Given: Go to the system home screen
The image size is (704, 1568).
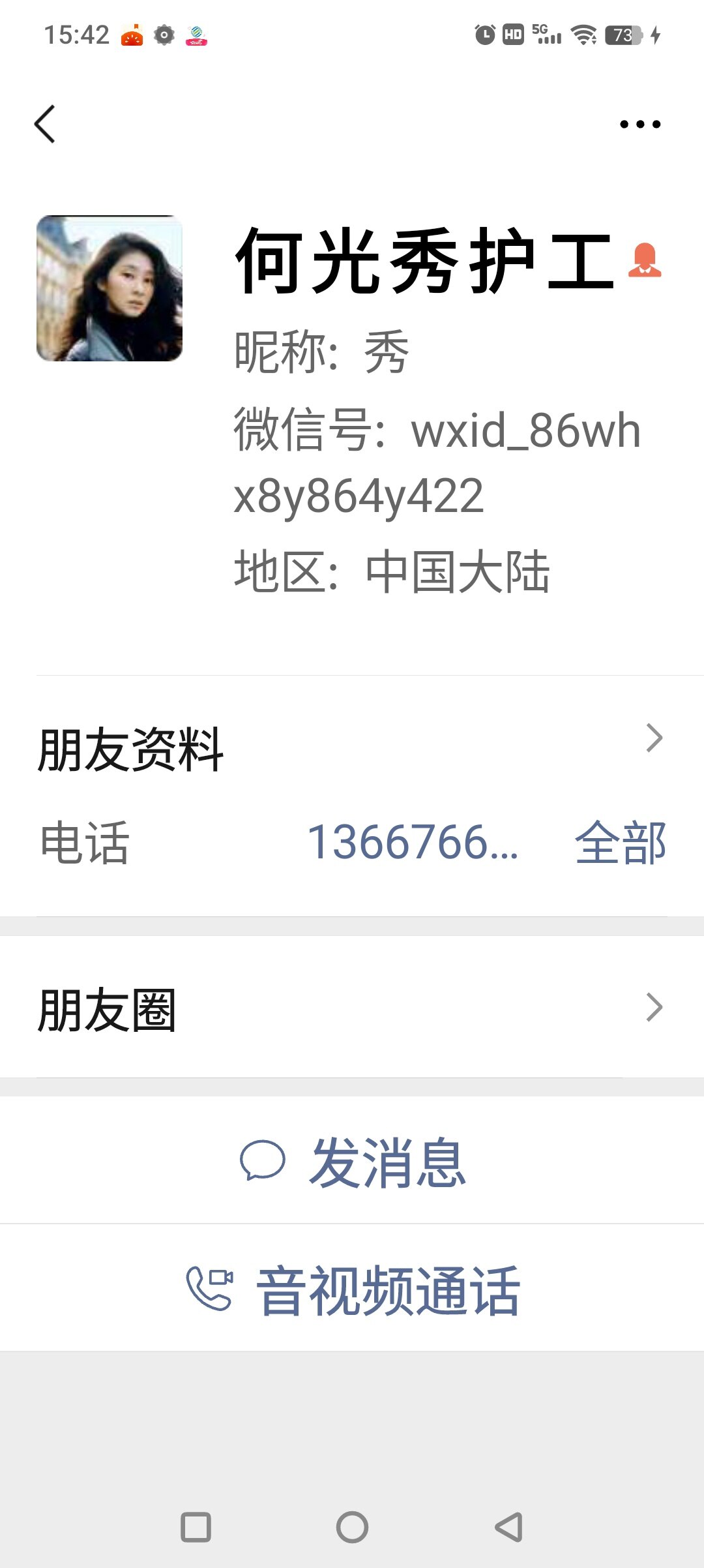Looking at the screenshot, I should pyautogui.click(x=352, y=1527).
